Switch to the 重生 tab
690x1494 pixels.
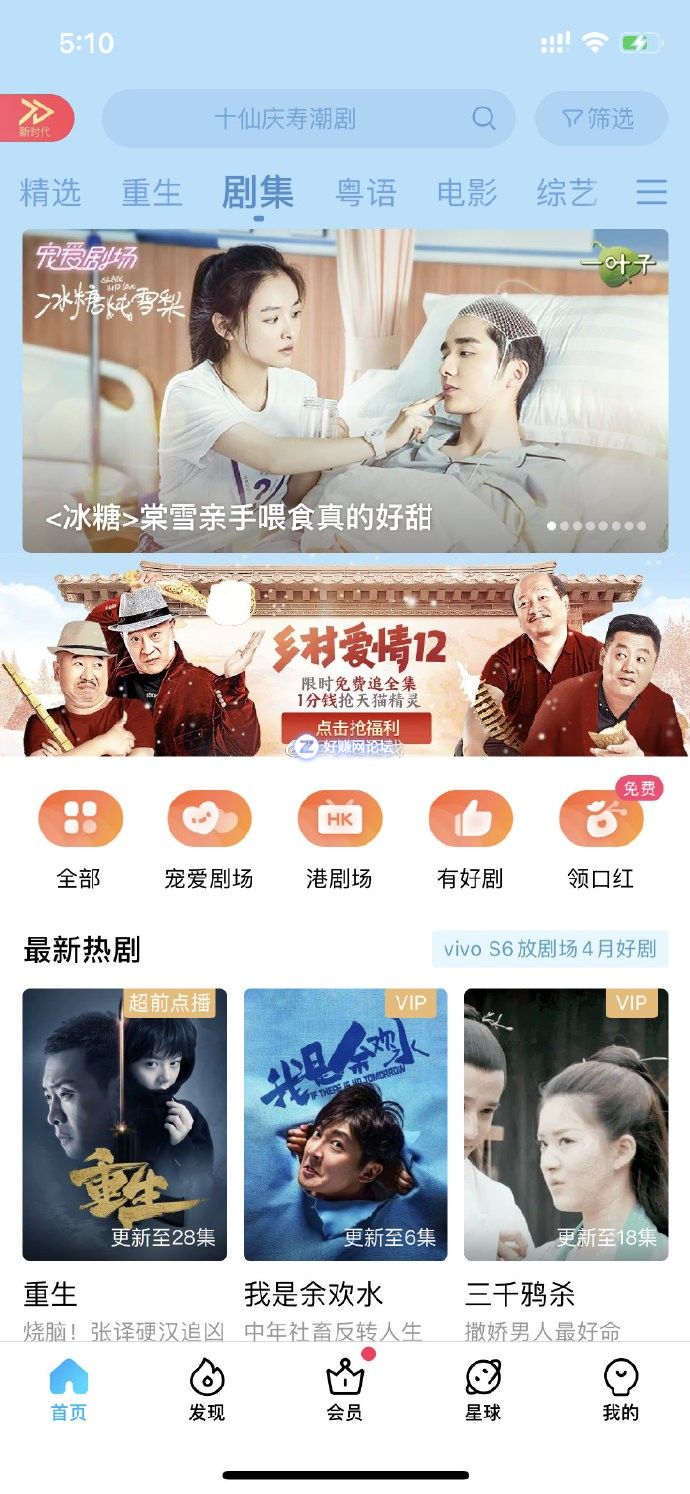coord(152,192)
